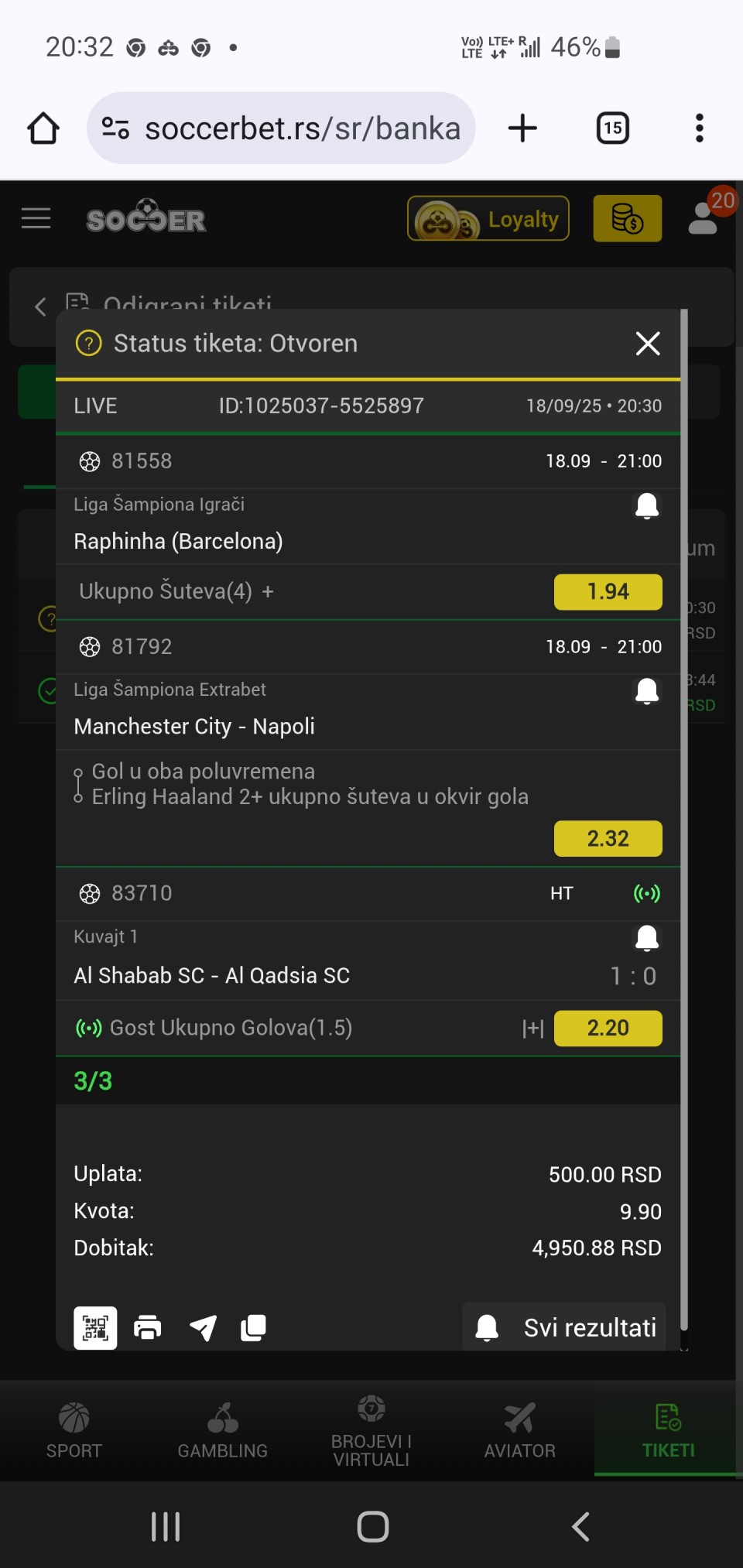Screen dimensions: 743x1568
Task: Open the ticket status help icon
Action: click(x=89, y=343)
